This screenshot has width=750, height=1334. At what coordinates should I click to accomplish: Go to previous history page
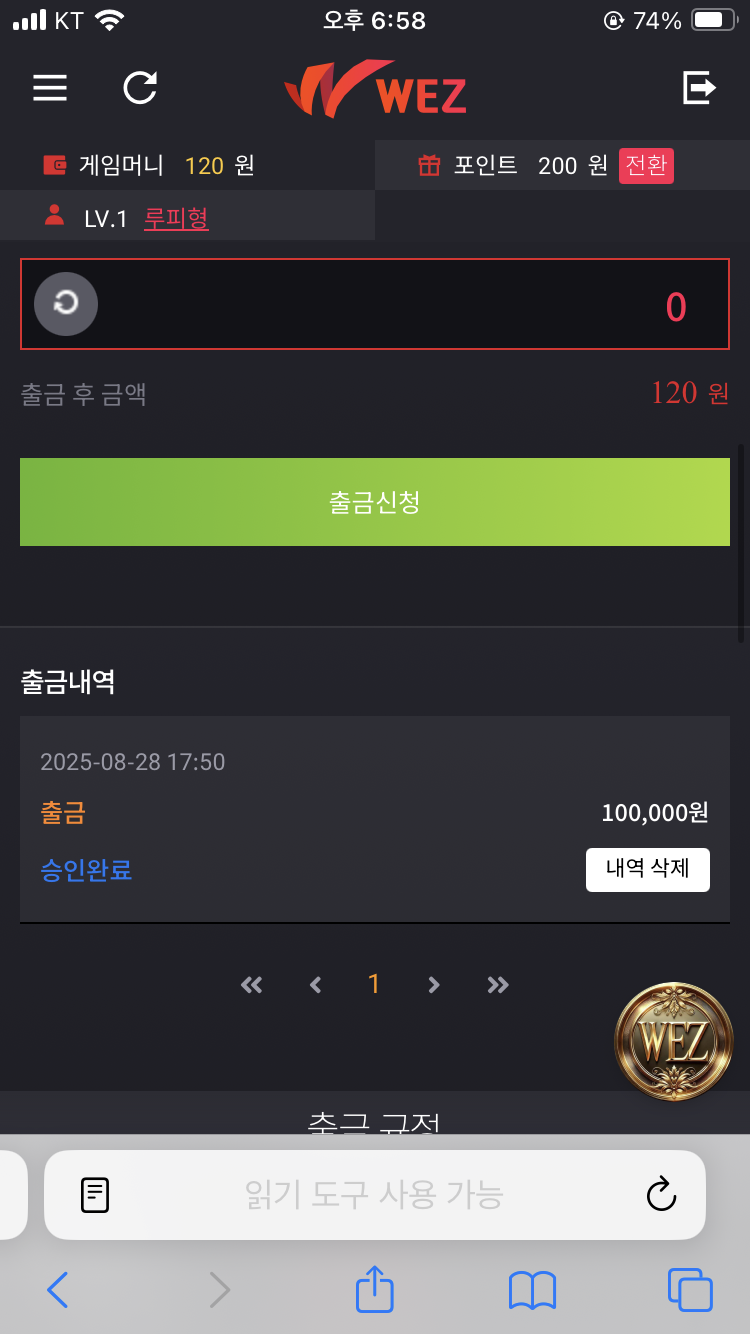click(x=315, y=985)
